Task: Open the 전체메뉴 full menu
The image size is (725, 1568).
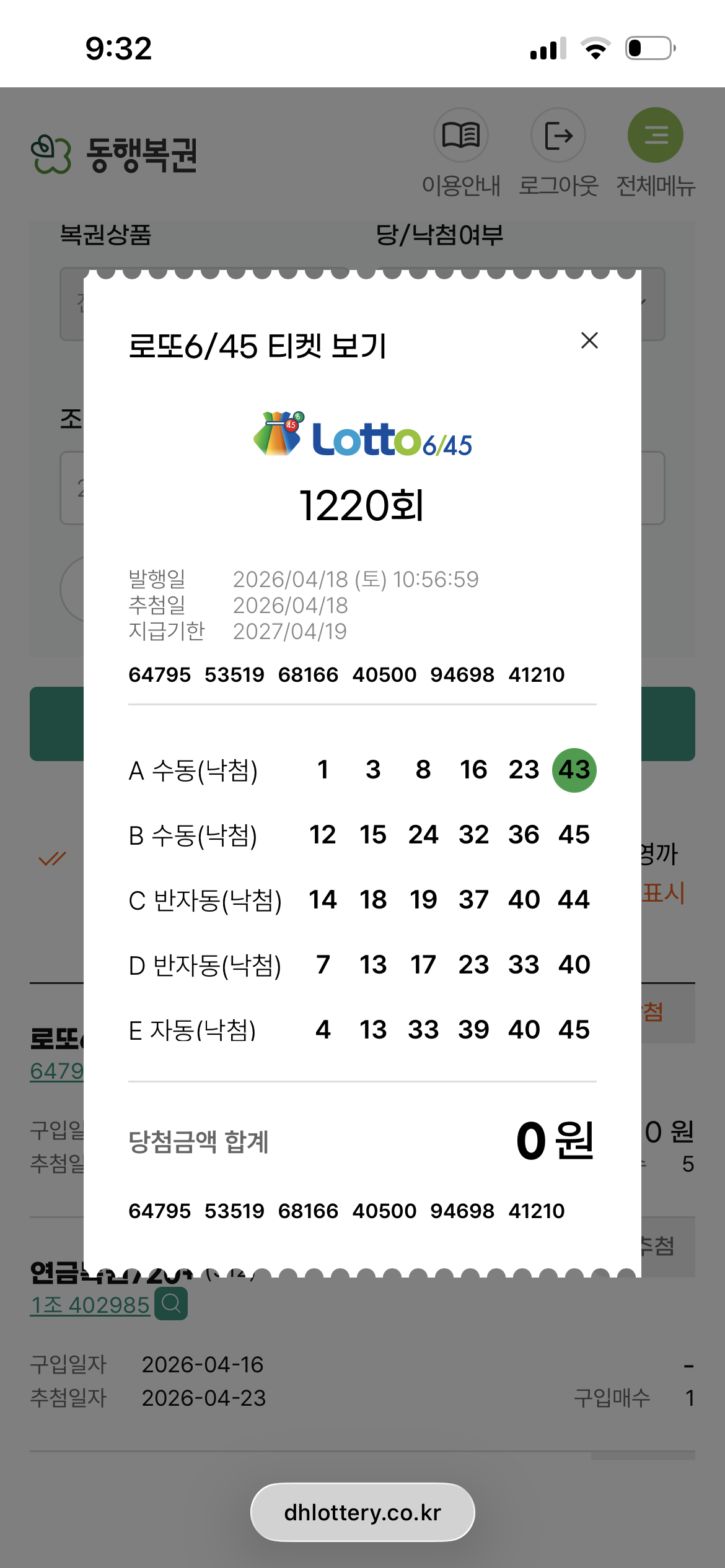Action: click(656, 135)
